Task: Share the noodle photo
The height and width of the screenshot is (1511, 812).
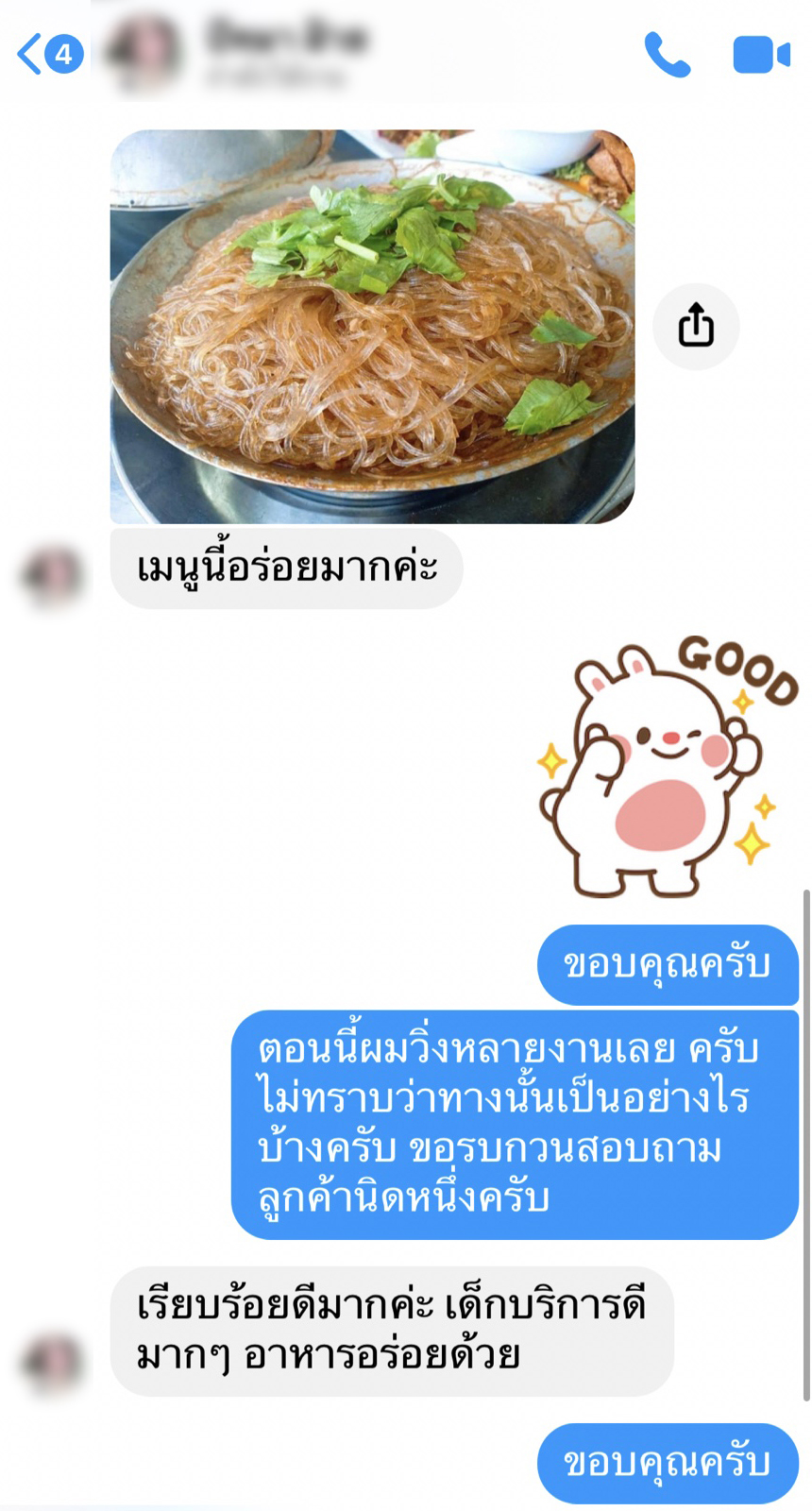Action: point(696,326)
